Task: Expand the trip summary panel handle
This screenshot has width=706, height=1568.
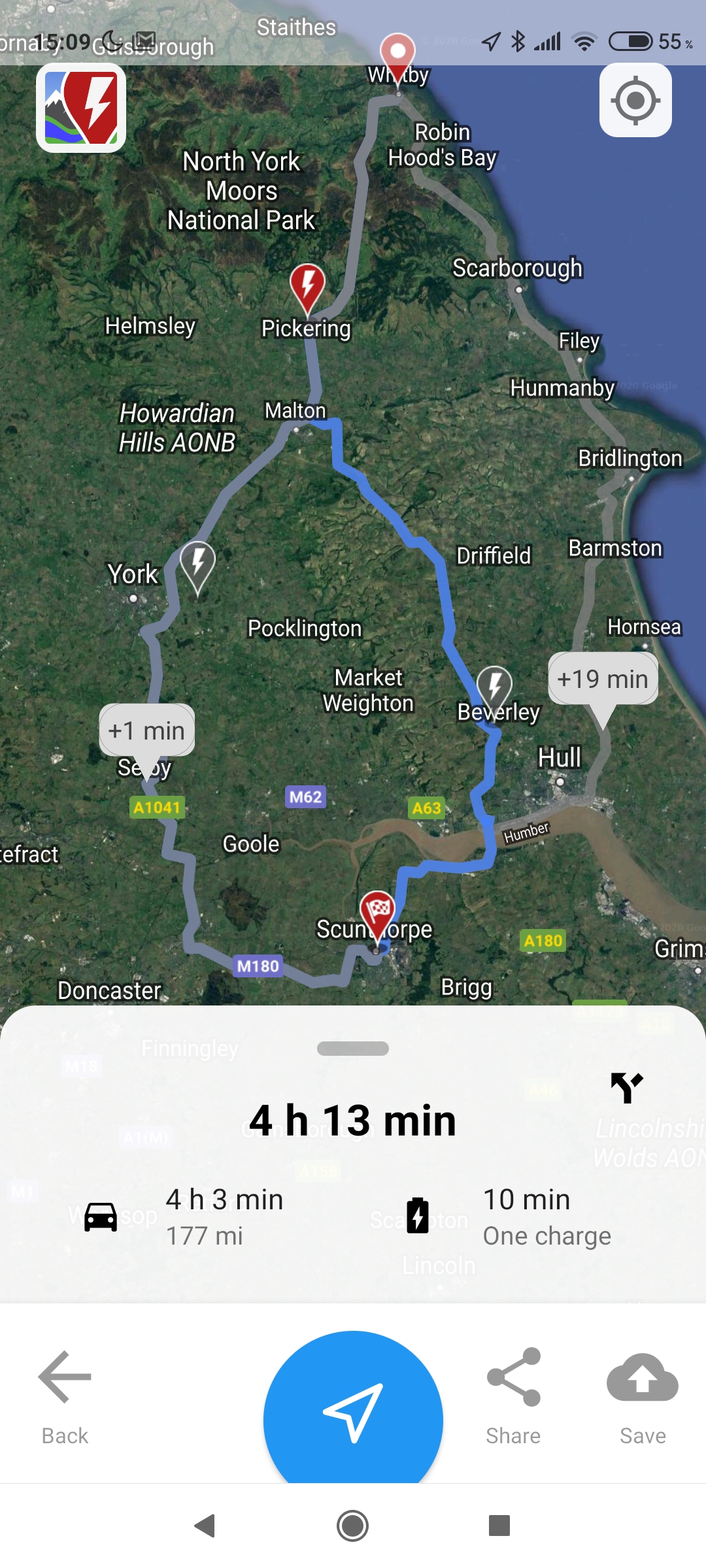Action: point(353,1049)
